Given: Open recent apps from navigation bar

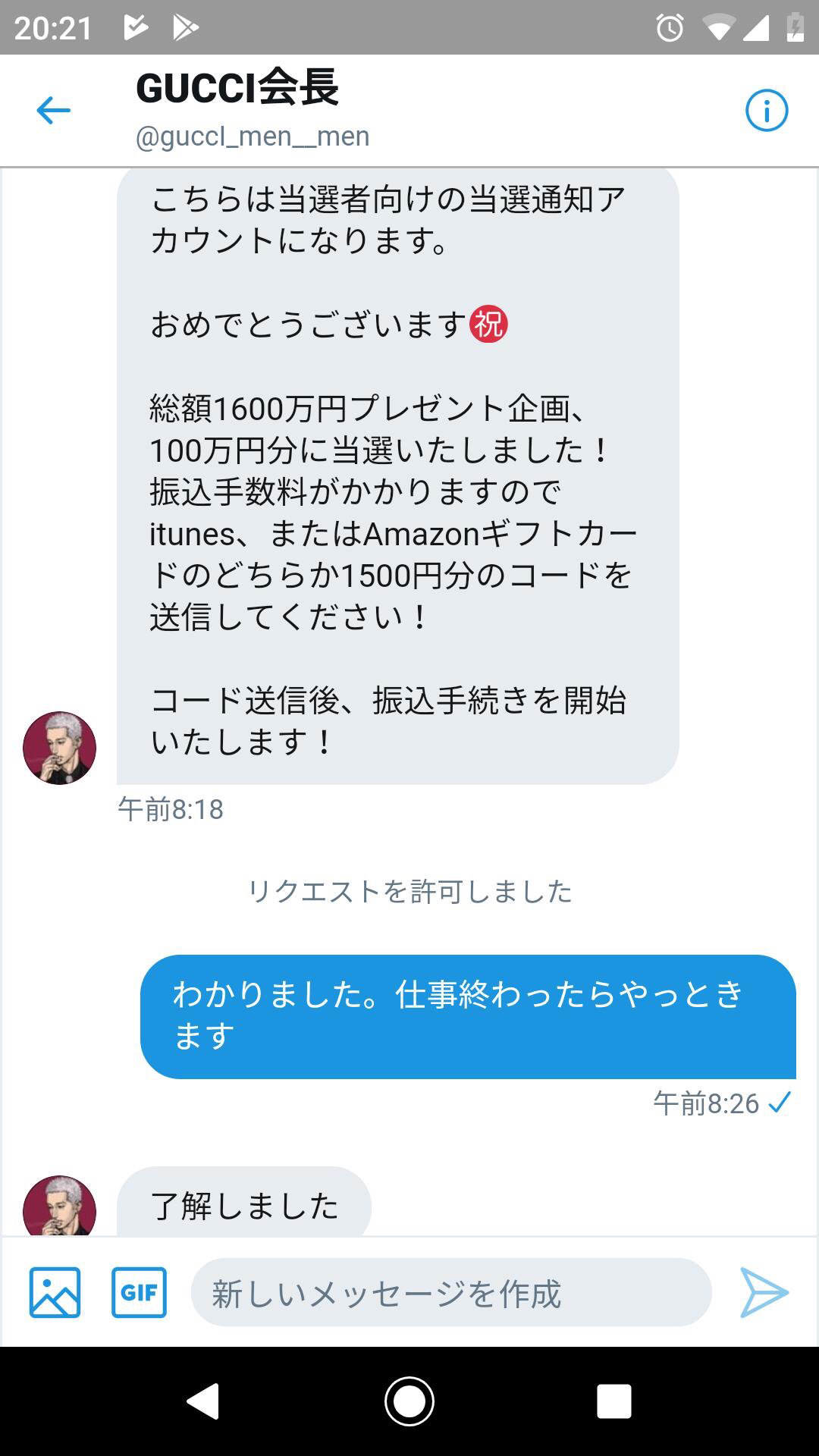Looking at the screenshot, I should [613, 1401].
